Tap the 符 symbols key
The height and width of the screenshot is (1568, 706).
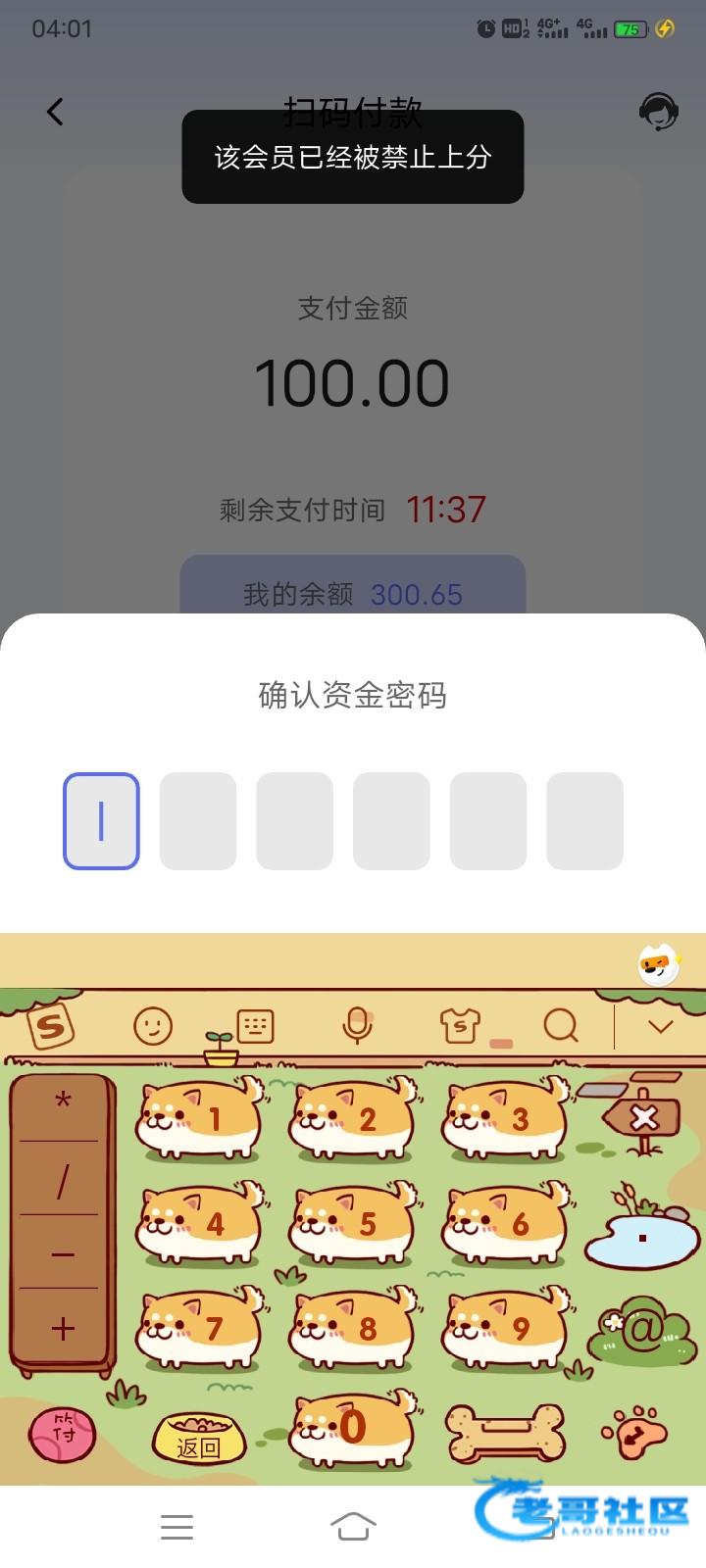pos(64,1434)
